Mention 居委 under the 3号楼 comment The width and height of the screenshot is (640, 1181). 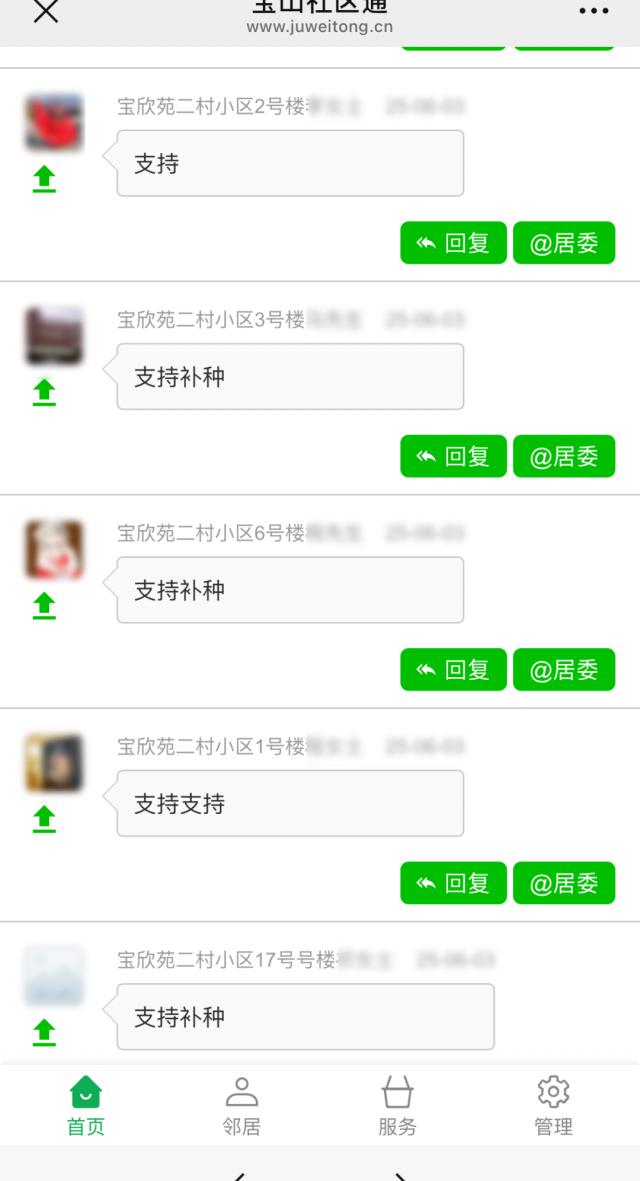coord(564,456)
